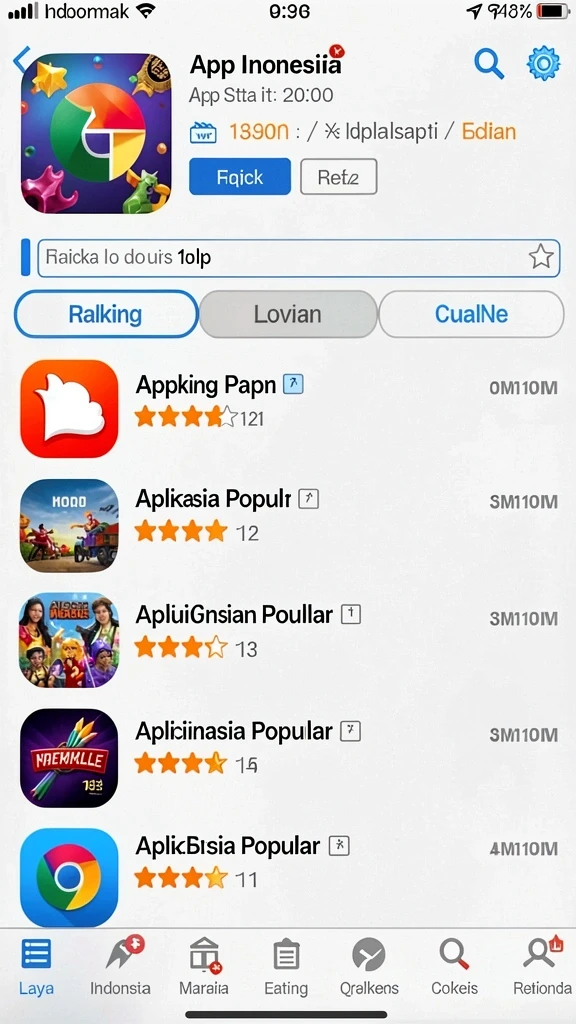Image resolution: width=576 pixels, height=1024 pixels.
Task: Focus the Raicka lo douirs input field
Action: point(298,258)
